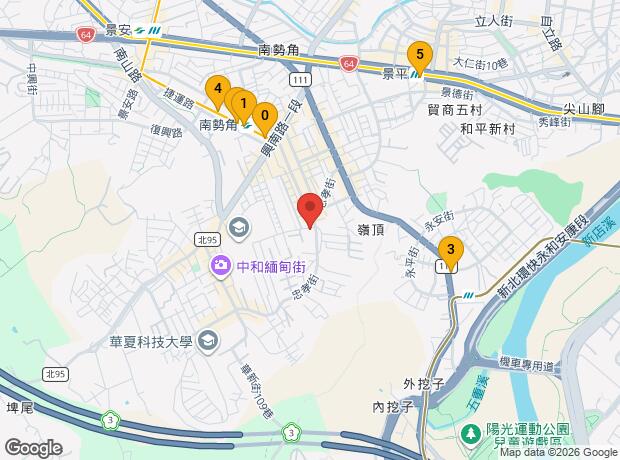Open the 華夏科技大學 school icon
Viewport: 620px width, 460px height.
208,341
